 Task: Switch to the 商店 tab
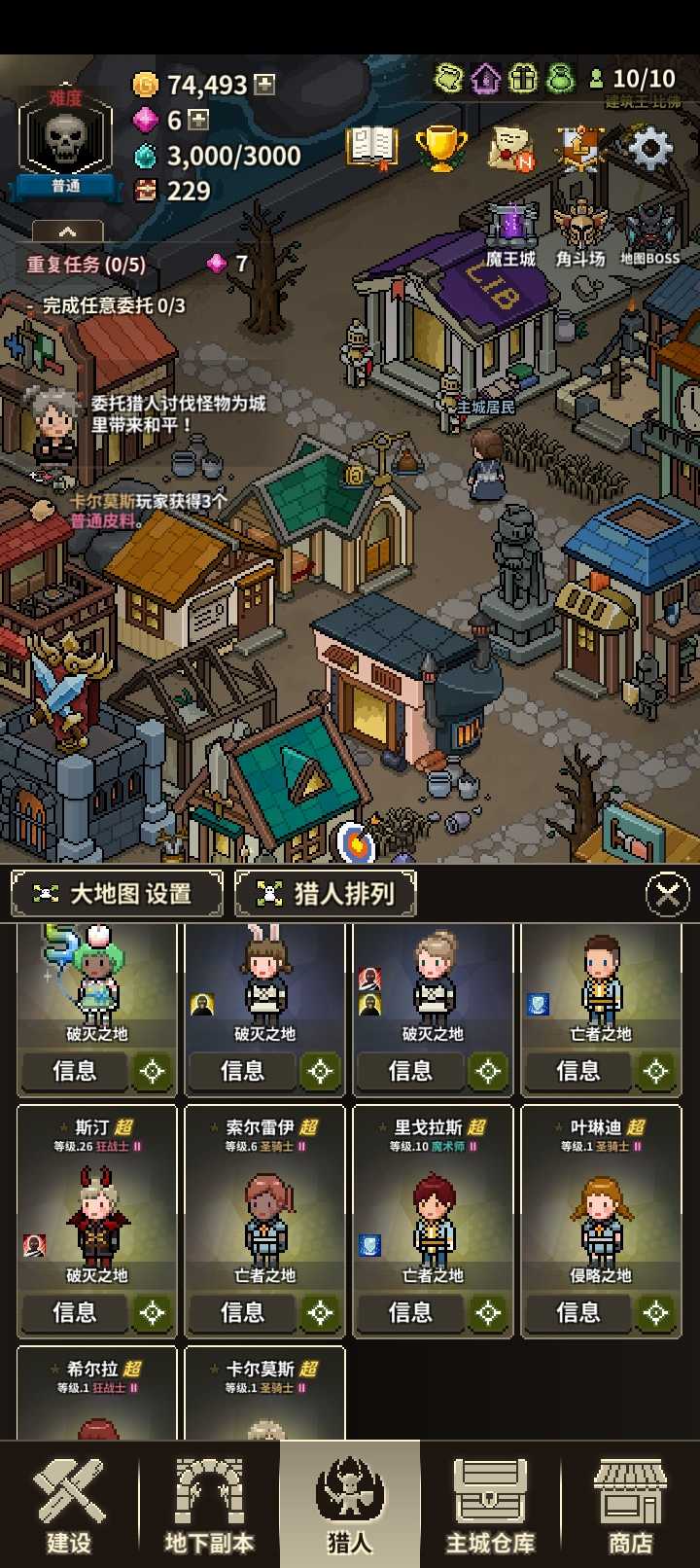click(630, 1504)
